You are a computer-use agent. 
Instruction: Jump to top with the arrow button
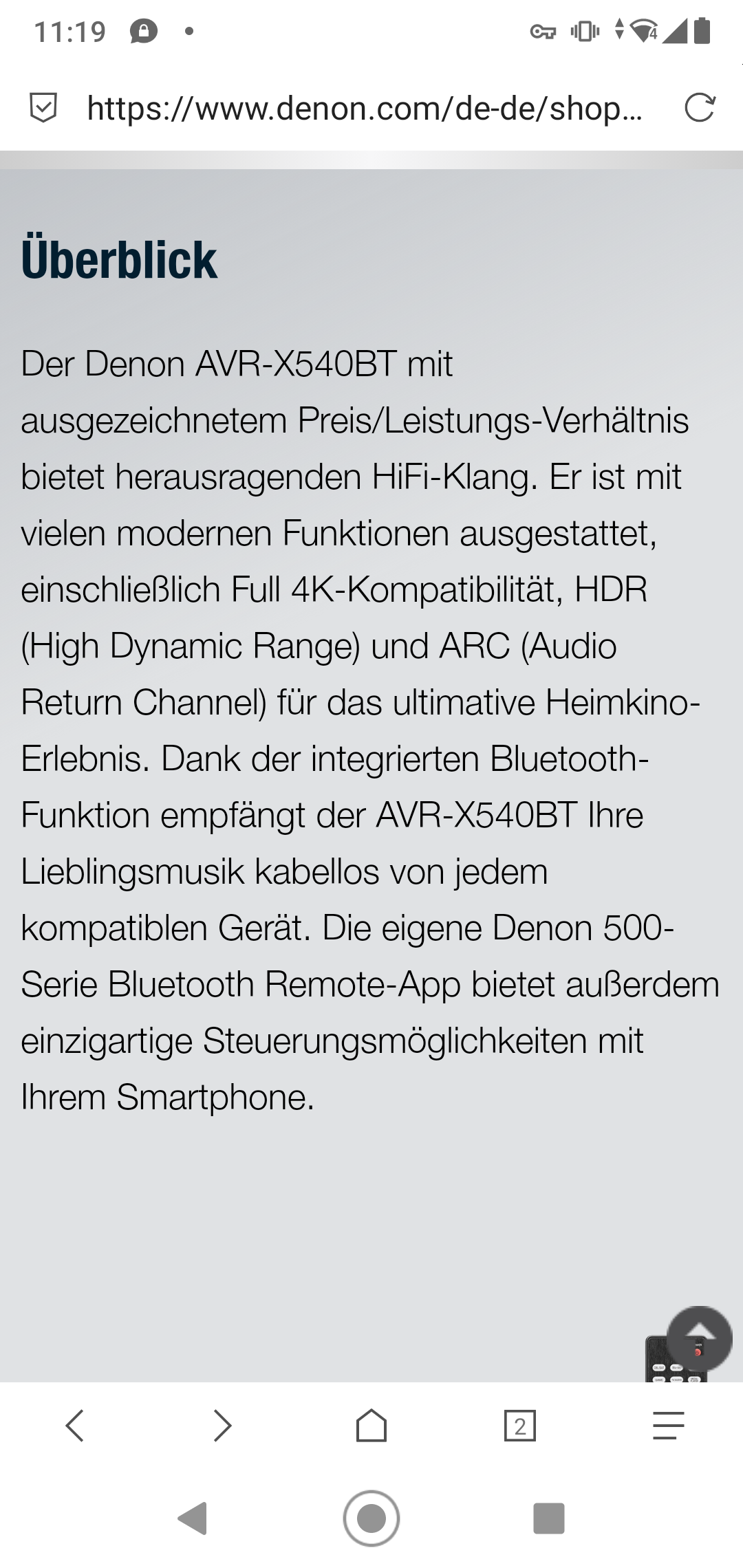699,1338
